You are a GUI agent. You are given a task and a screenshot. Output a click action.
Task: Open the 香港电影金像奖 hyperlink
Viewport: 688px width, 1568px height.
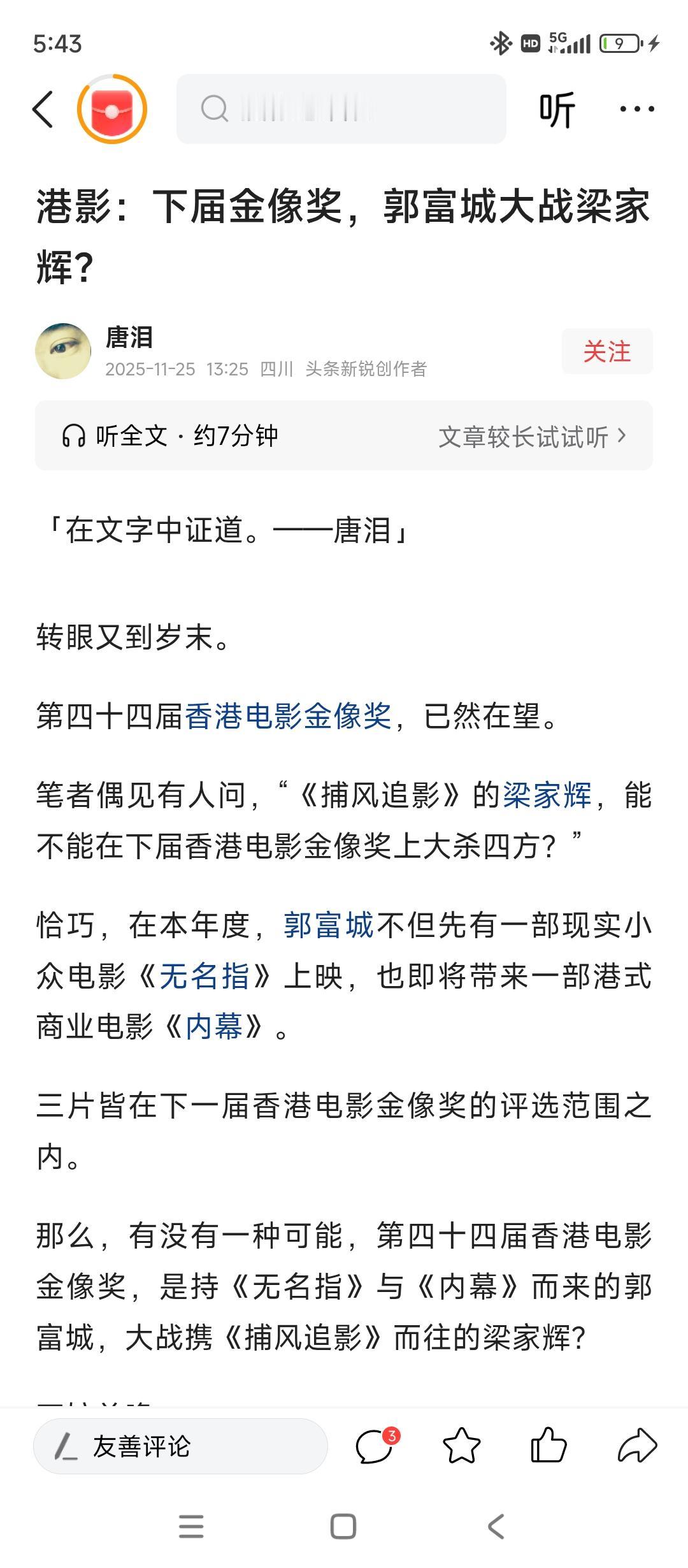click(288, 717)
